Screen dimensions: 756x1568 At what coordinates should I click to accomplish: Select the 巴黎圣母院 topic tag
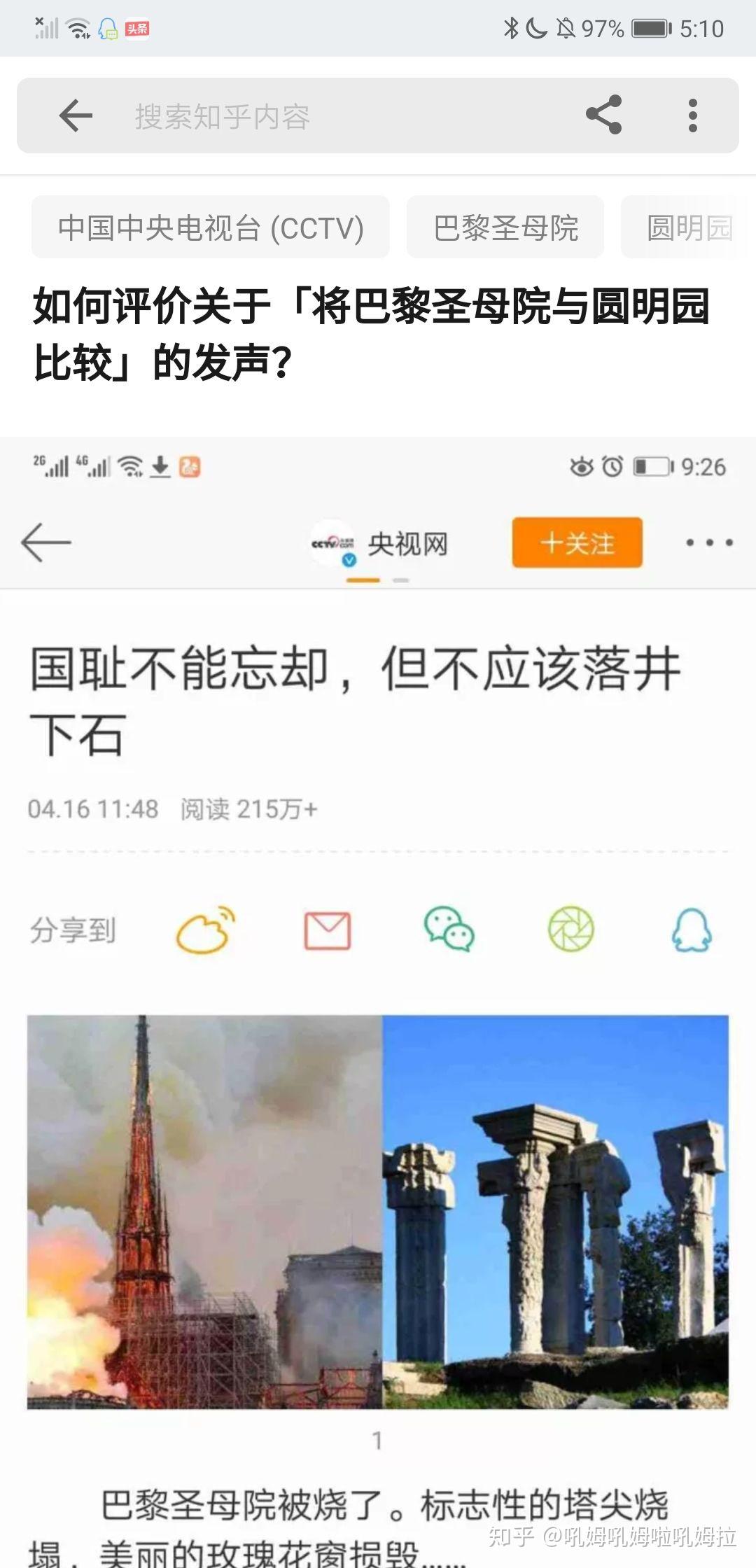[505, 226]
